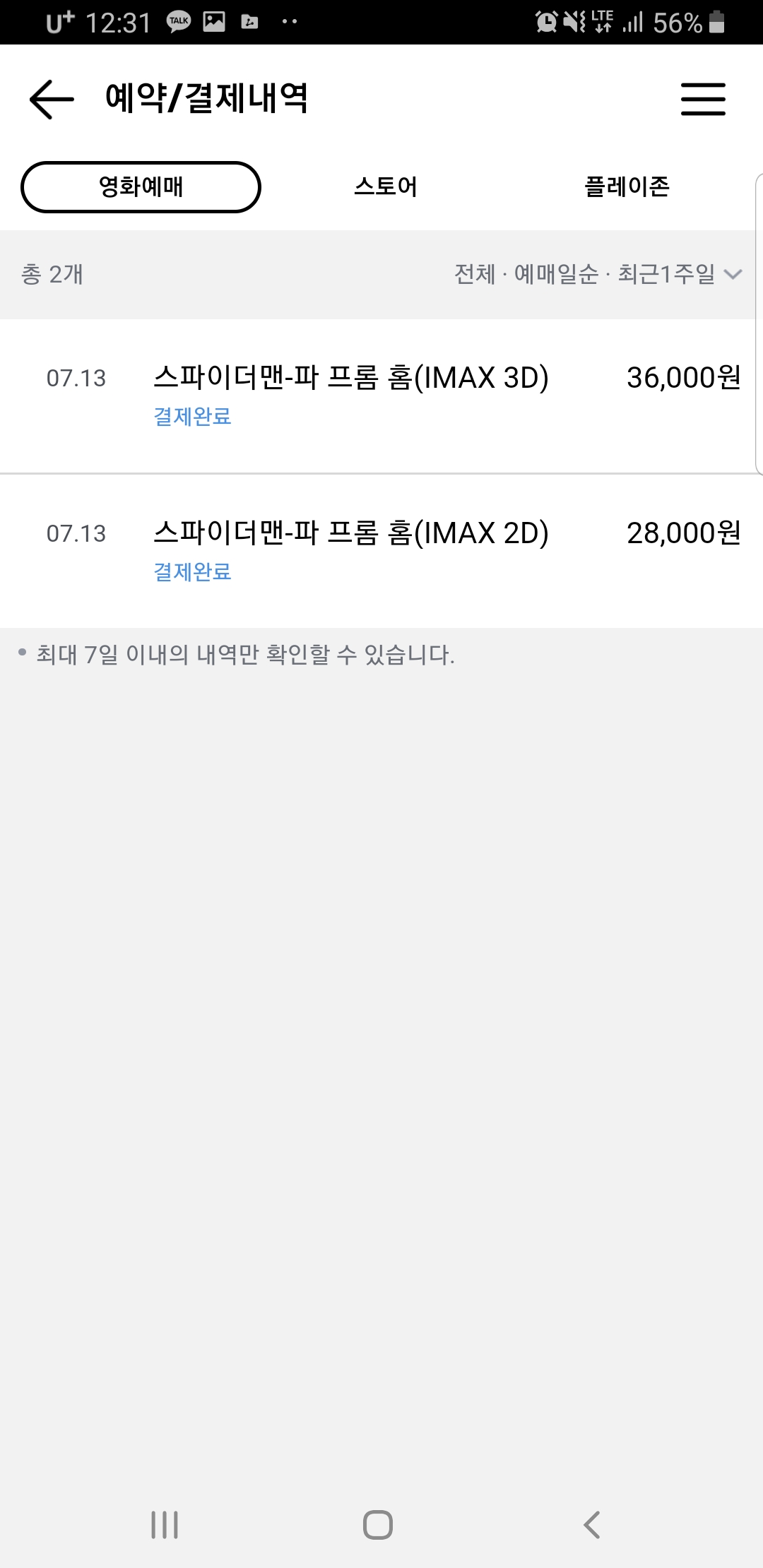The image size is (763, 1568).
Task: Switch to the 스토어 tab
Action: pos(385,187)
